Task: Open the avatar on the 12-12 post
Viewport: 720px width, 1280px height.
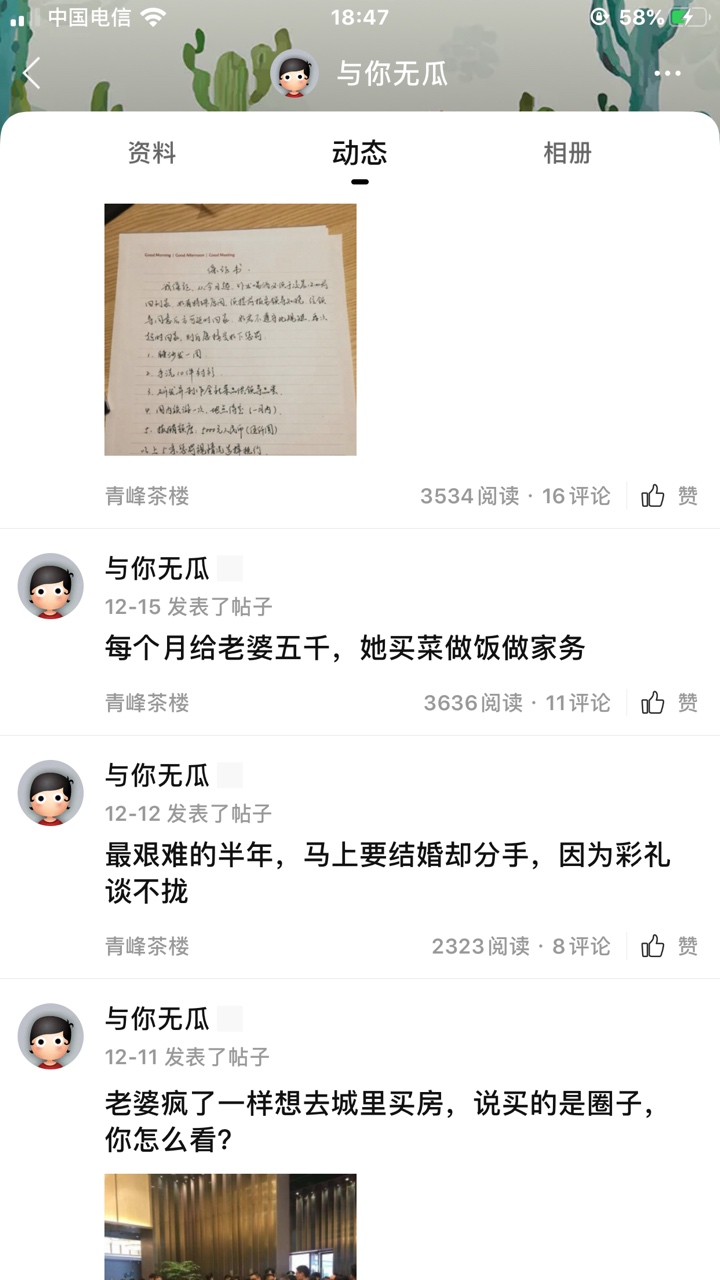Action: 50,793
